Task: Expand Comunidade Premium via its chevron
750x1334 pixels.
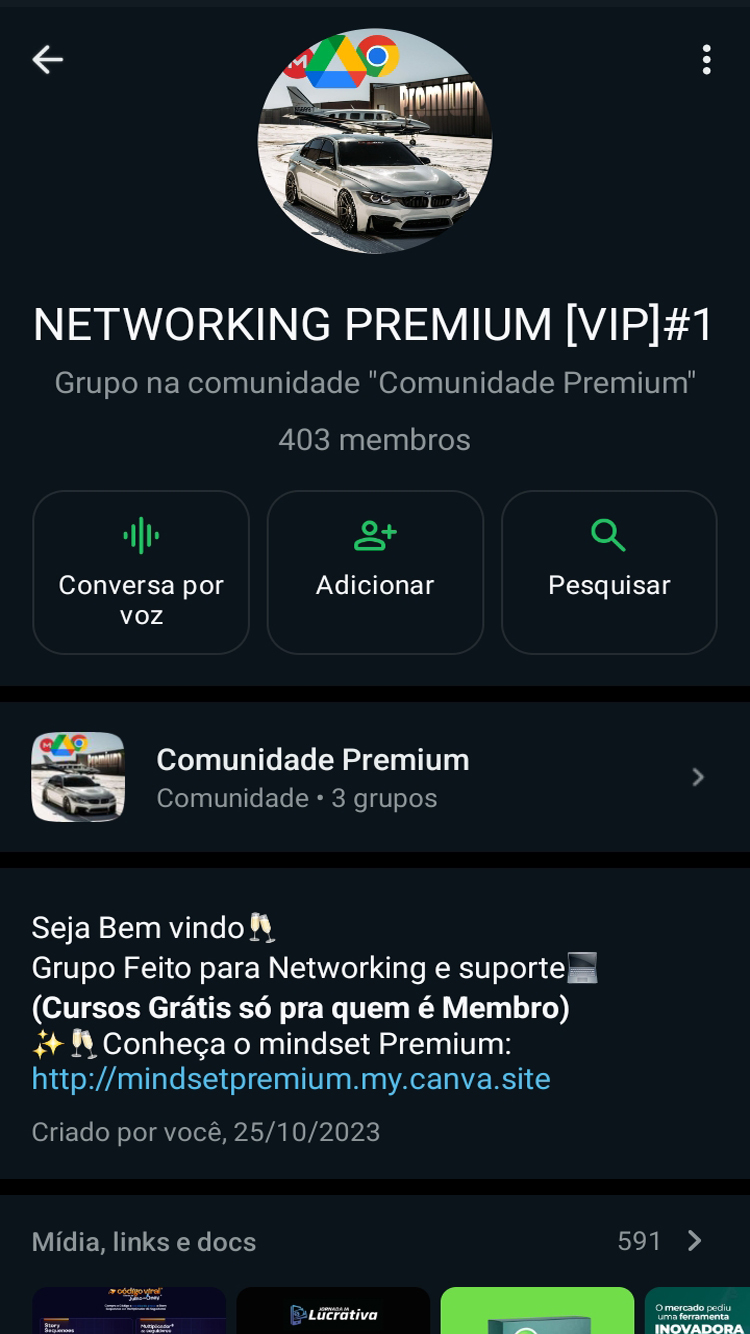Action: 697,777
